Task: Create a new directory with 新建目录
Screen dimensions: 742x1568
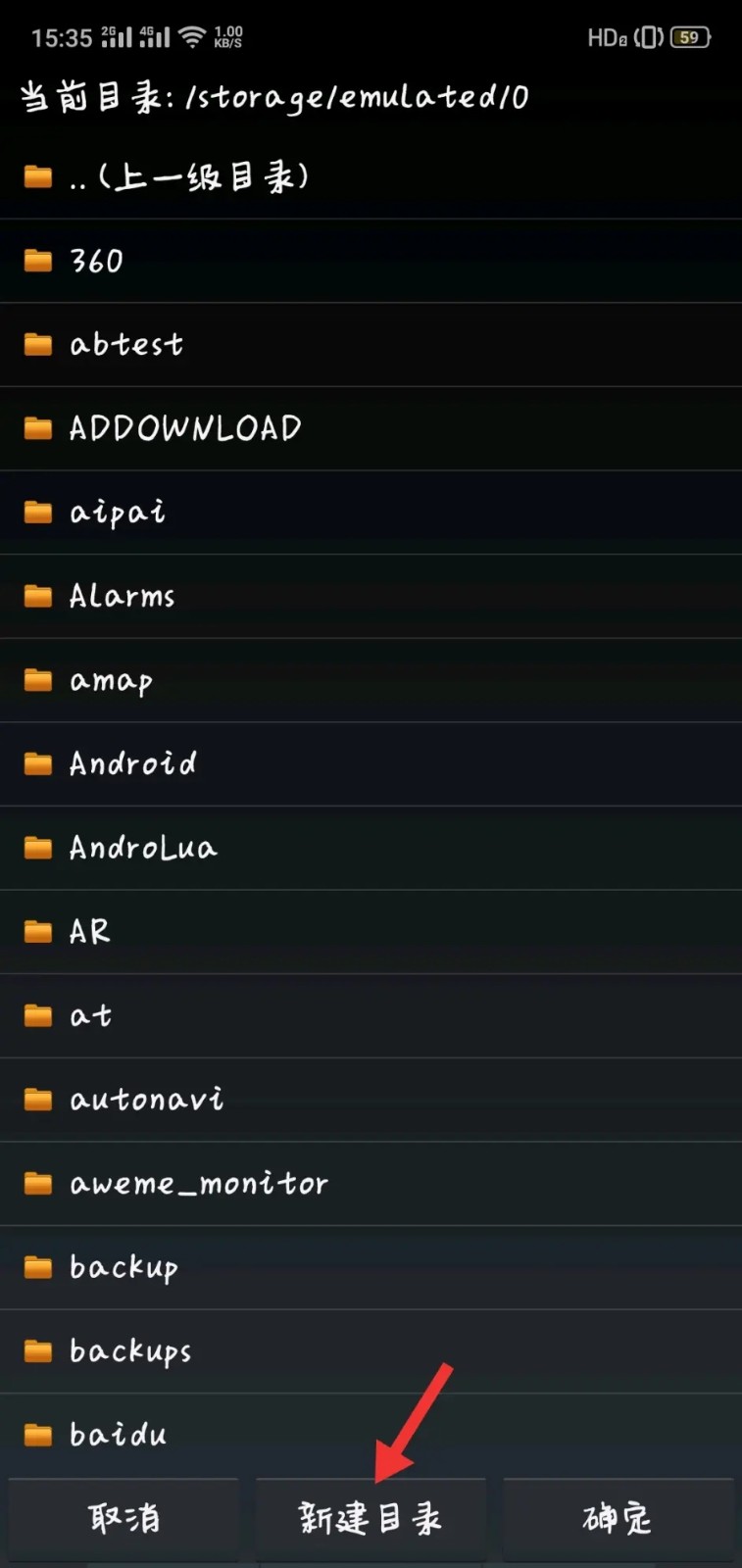Action: click(x=371, y=1519)
